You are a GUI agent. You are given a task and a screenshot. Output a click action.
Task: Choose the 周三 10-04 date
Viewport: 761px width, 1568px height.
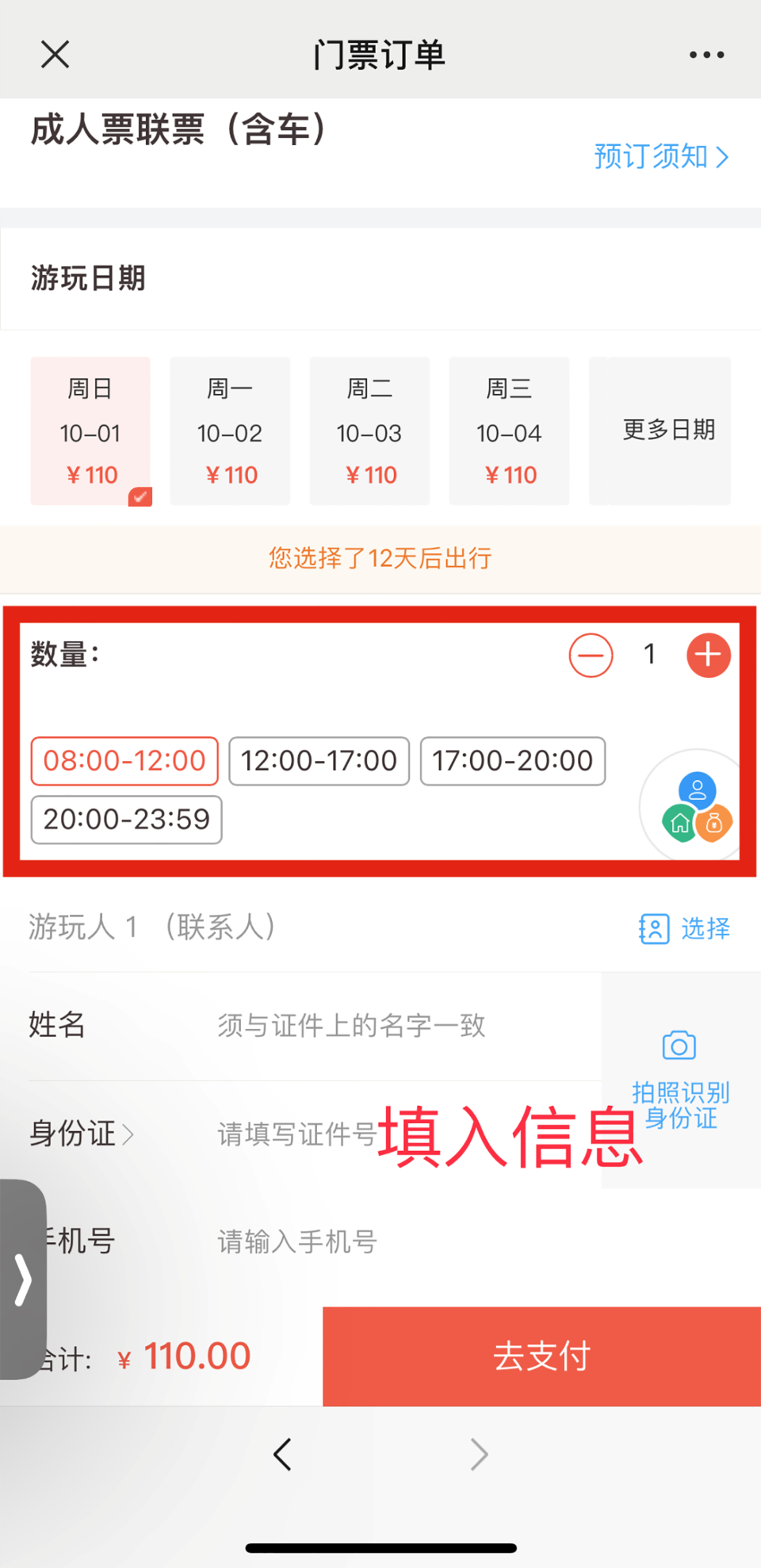click(x=509, y=431)
